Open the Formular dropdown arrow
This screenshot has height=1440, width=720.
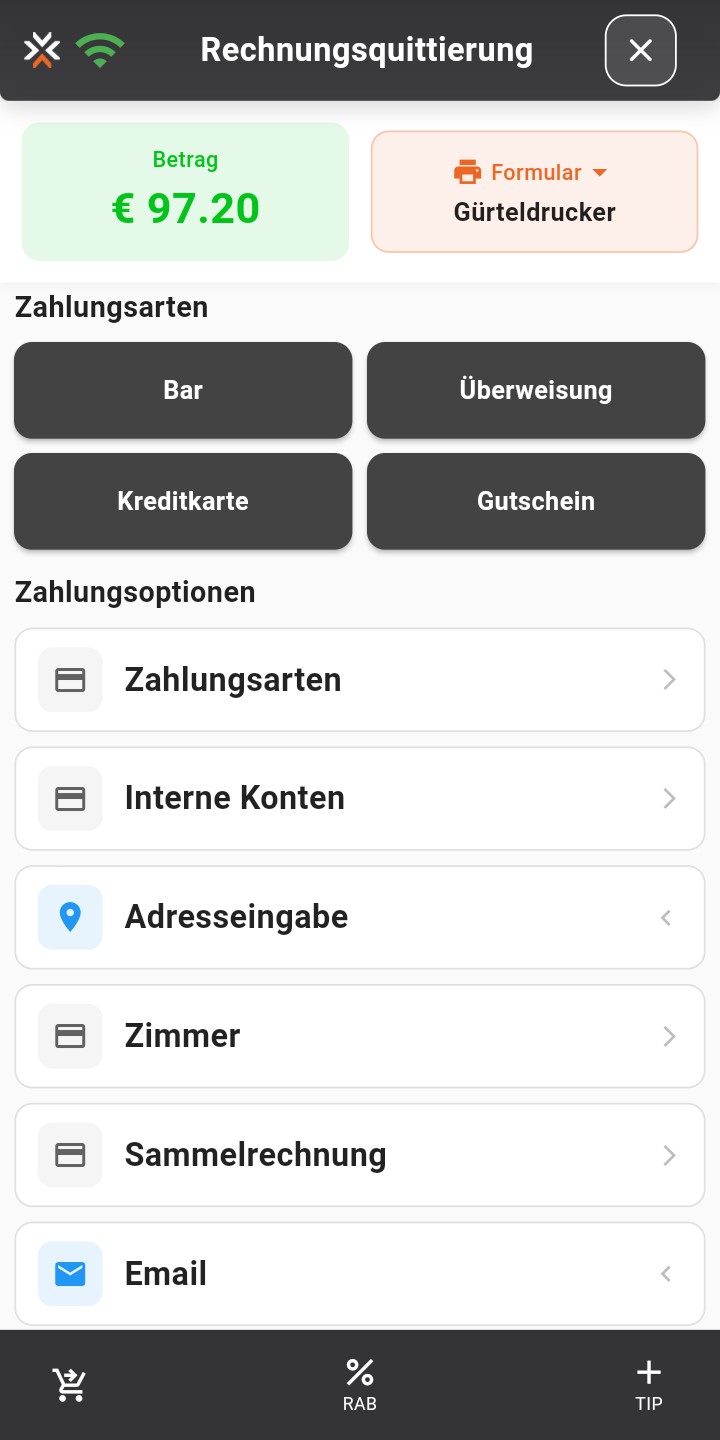[x=600, y=172]
